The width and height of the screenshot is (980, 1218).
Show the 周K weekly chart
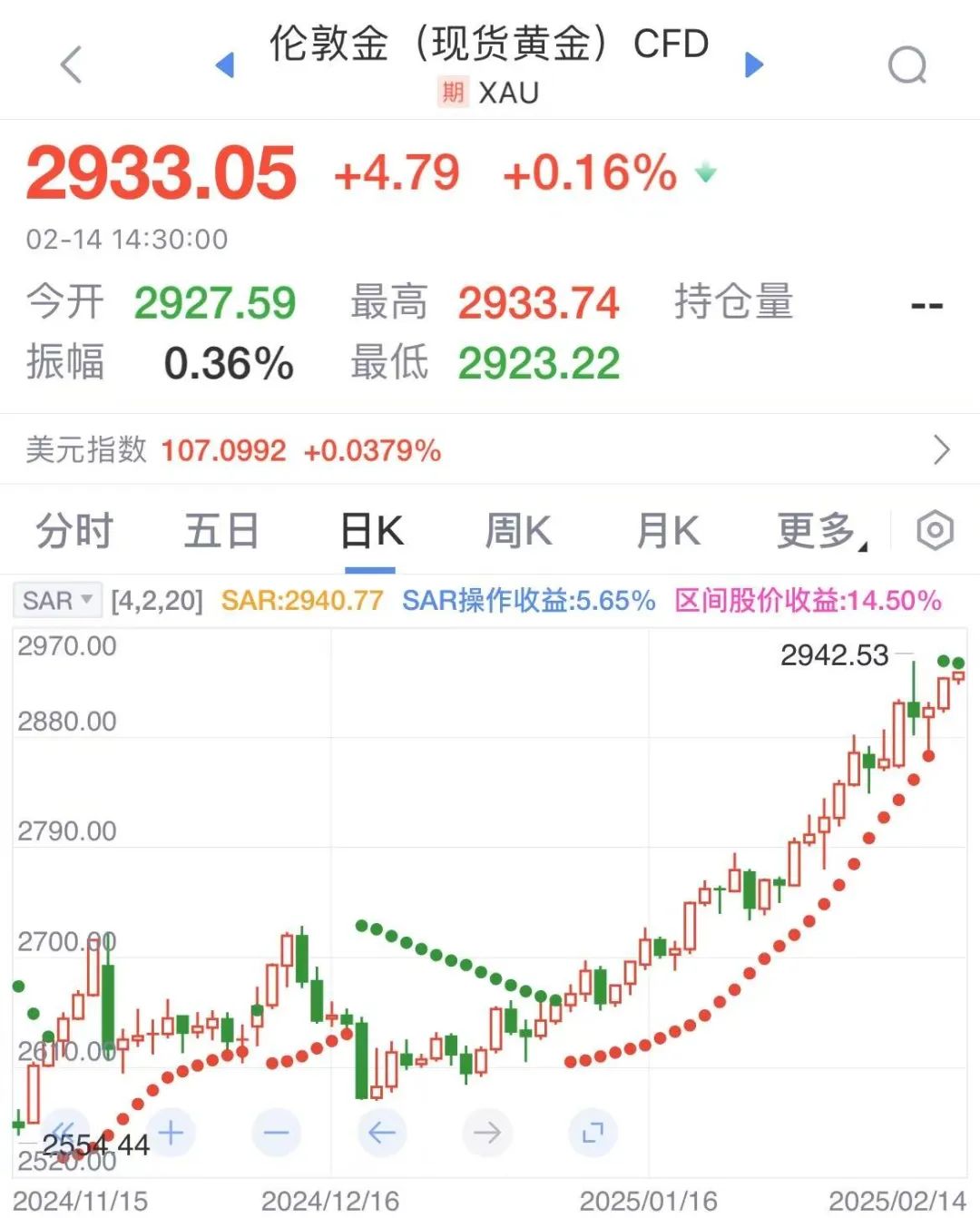coord(518,532)
